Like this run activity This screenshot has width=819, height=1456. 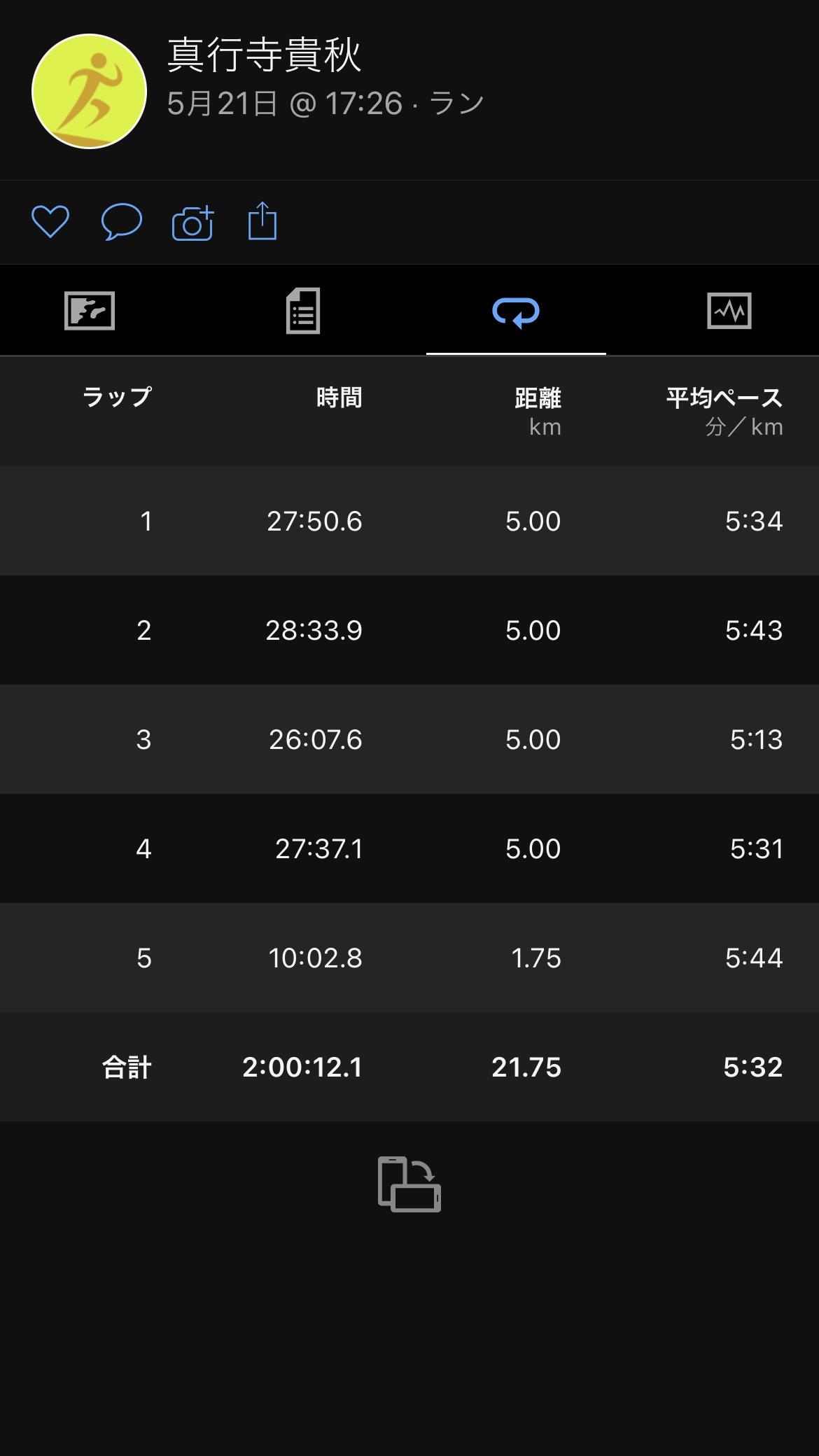click(x=50, y=222)
